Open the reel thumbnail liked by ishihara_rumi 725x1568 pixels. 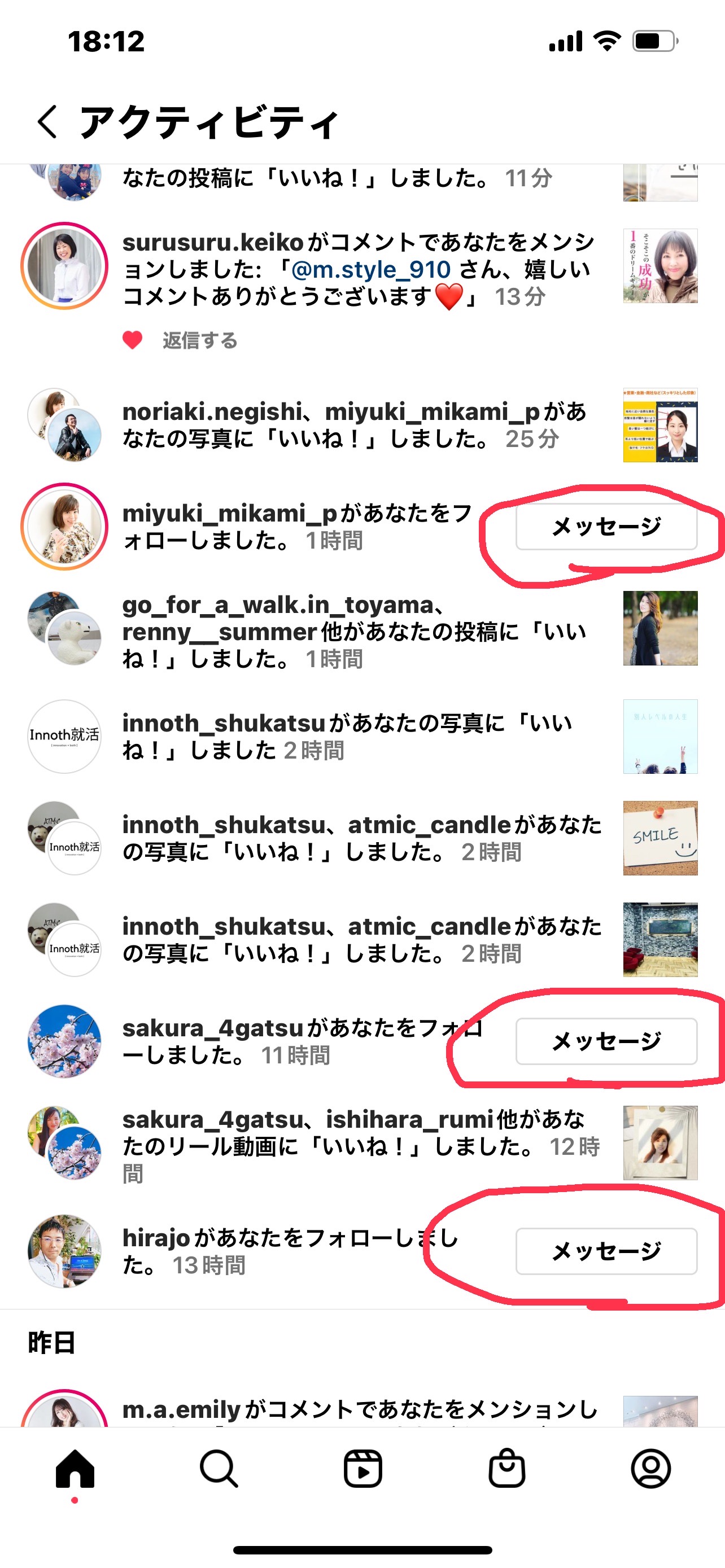(661, 1143)
